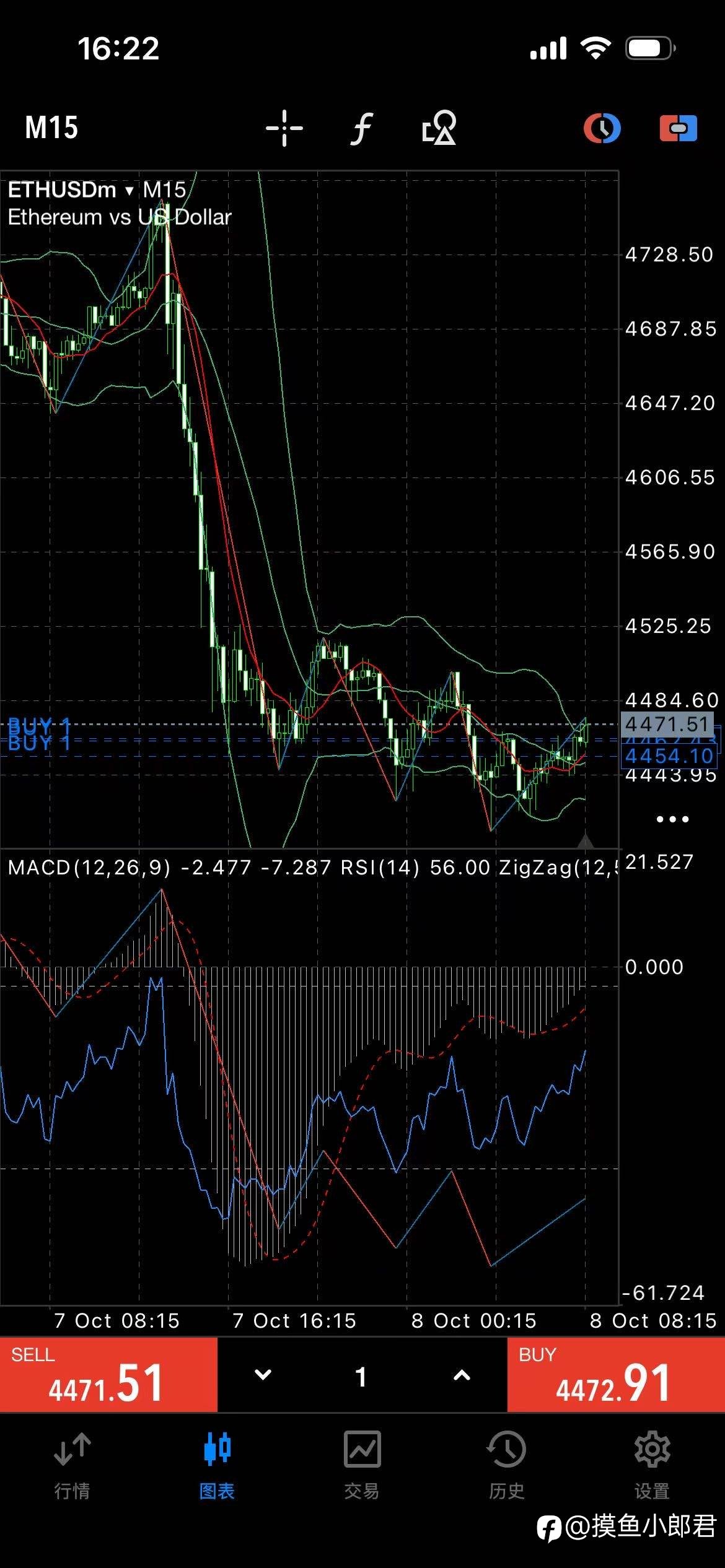The height and width of the screenshot is (1568, 725).
Task: Enable the crosshair cursor tool
Action: (x=284, y=128)
